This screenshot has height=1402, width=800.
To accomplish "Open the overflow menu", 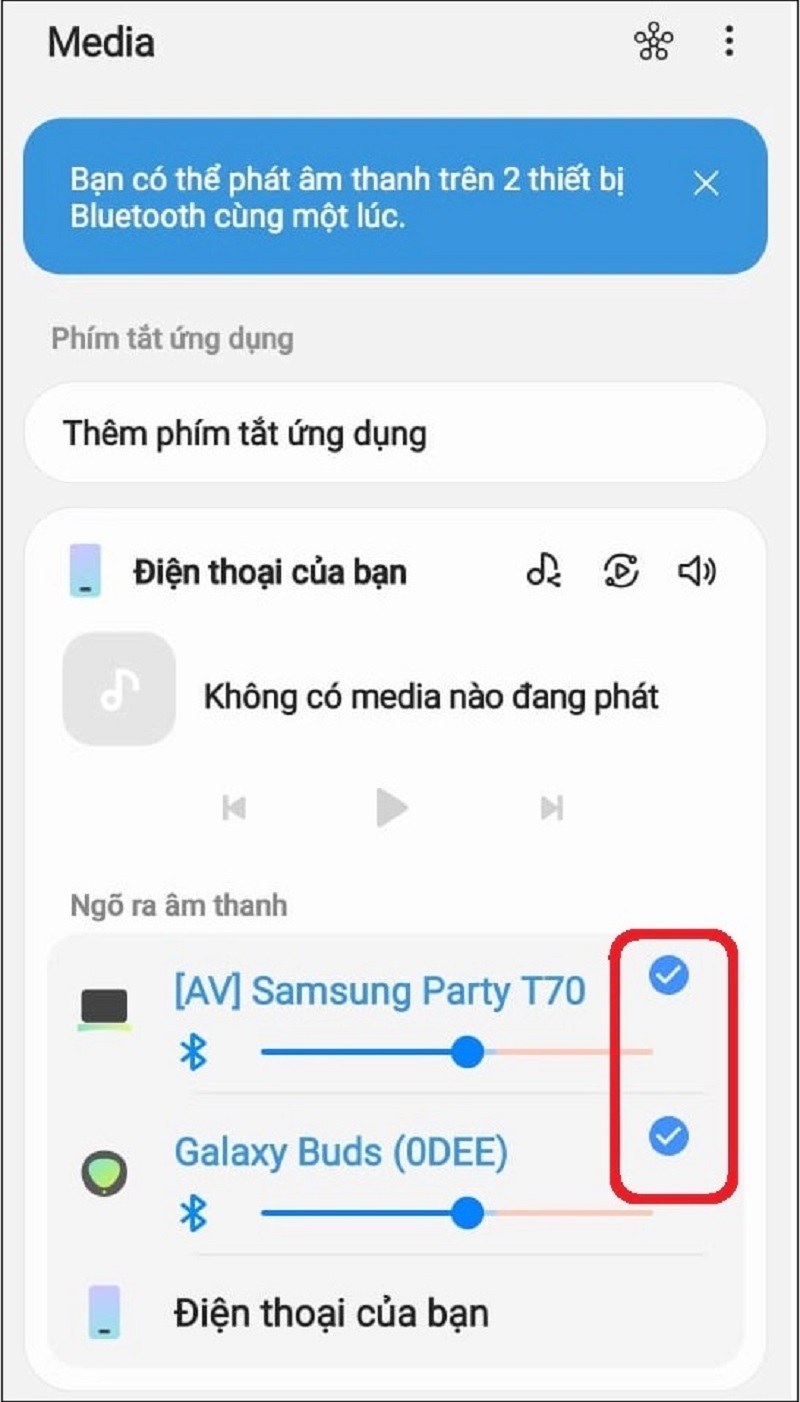I will pyautogui.click(x=729, y=42).
